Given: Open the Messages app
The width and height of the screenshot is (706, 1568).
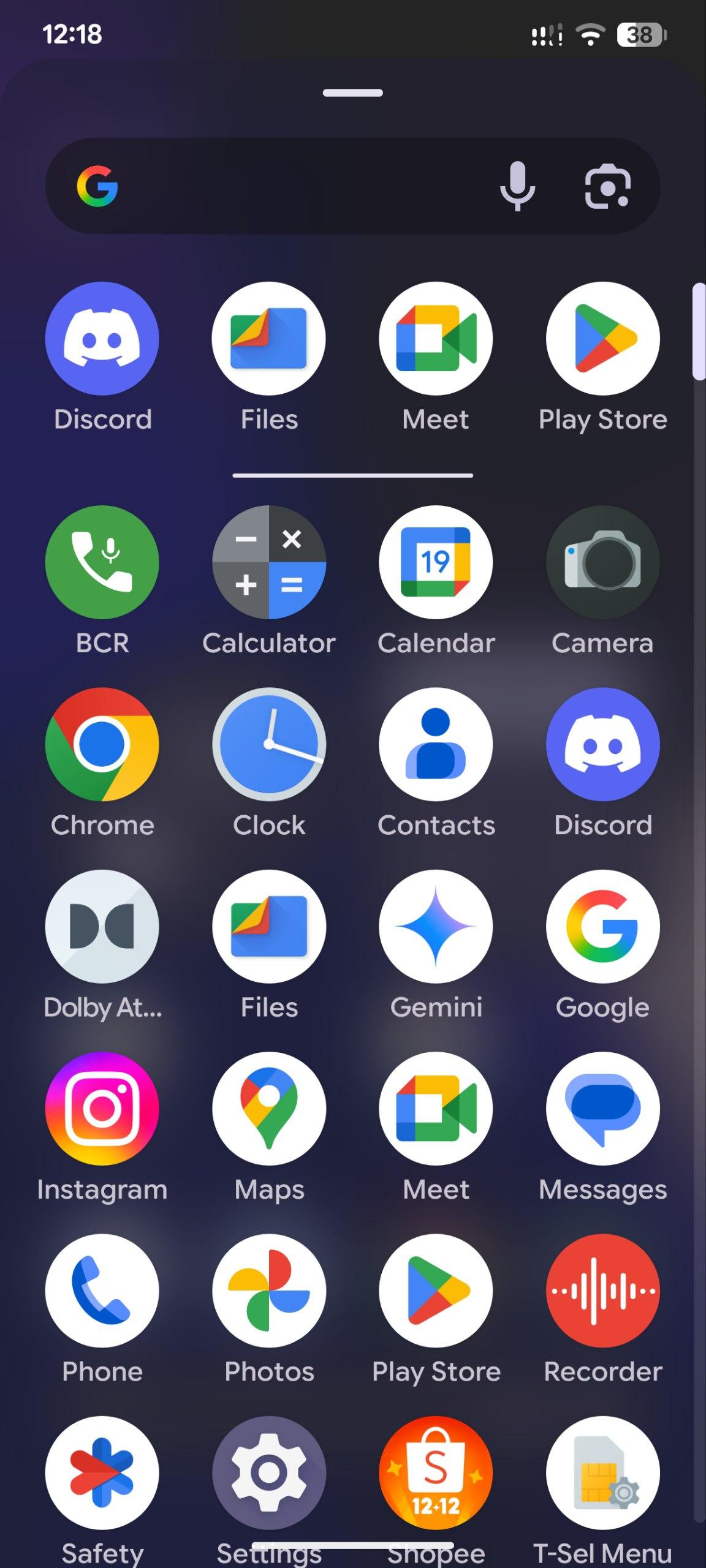Looking at the screenshot, I should (603, 1108).
